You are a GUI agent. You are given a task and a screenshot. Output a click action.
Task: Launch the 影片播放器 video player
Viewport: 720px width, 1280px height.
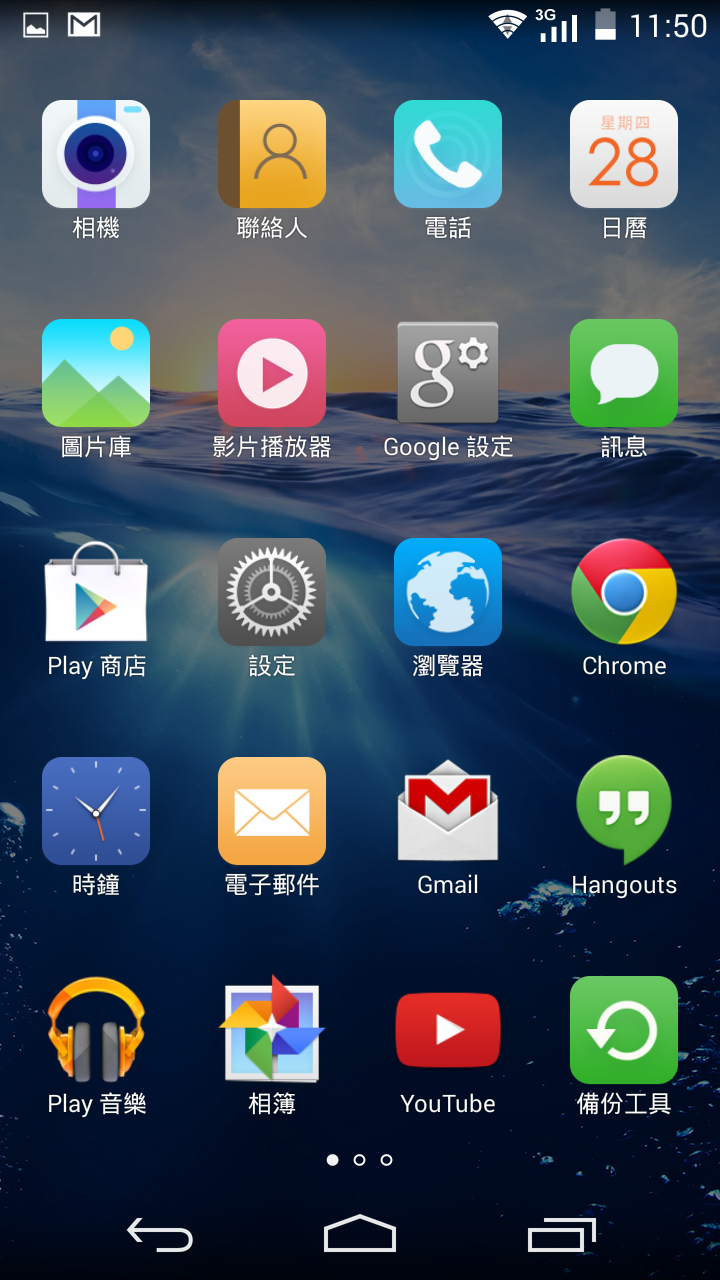[272, 373]
